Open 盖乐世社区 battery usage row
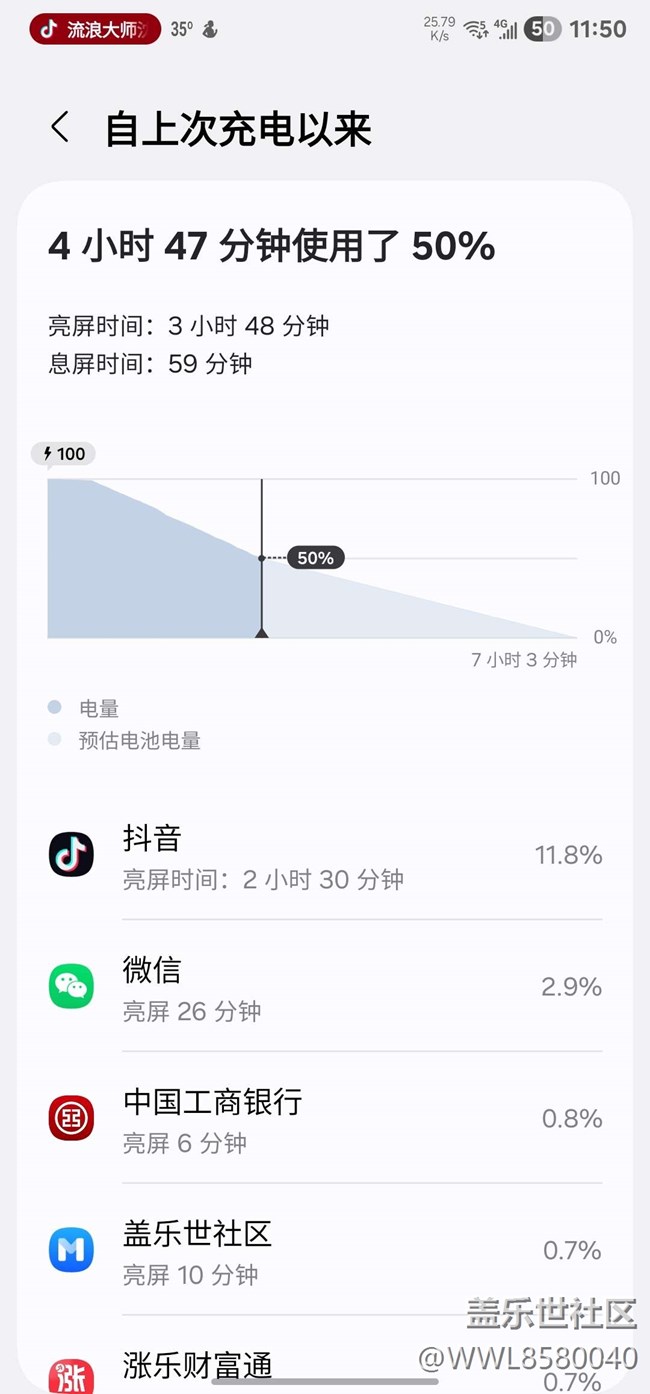 [x=325, y=1250]
